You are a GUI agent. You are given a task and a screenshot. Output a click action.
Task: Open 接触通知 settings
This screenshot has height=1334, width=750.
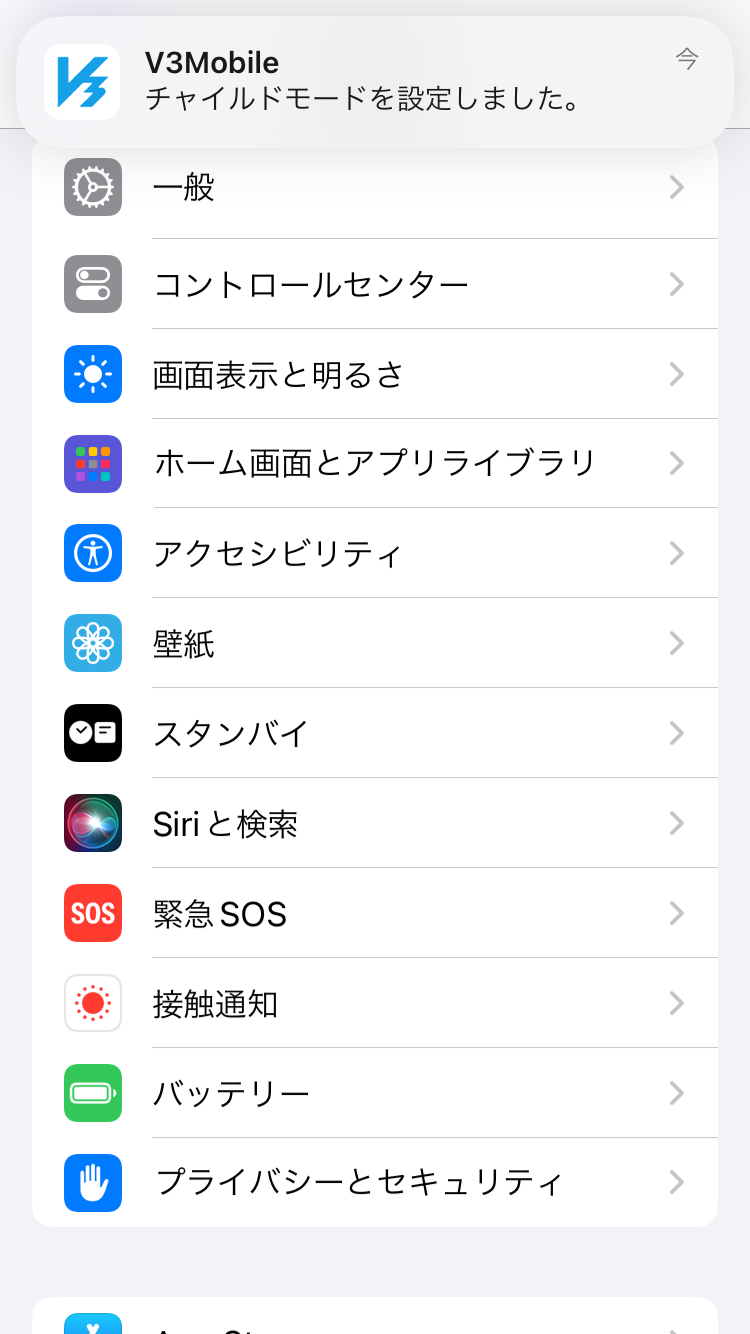tap(375, 1003)
